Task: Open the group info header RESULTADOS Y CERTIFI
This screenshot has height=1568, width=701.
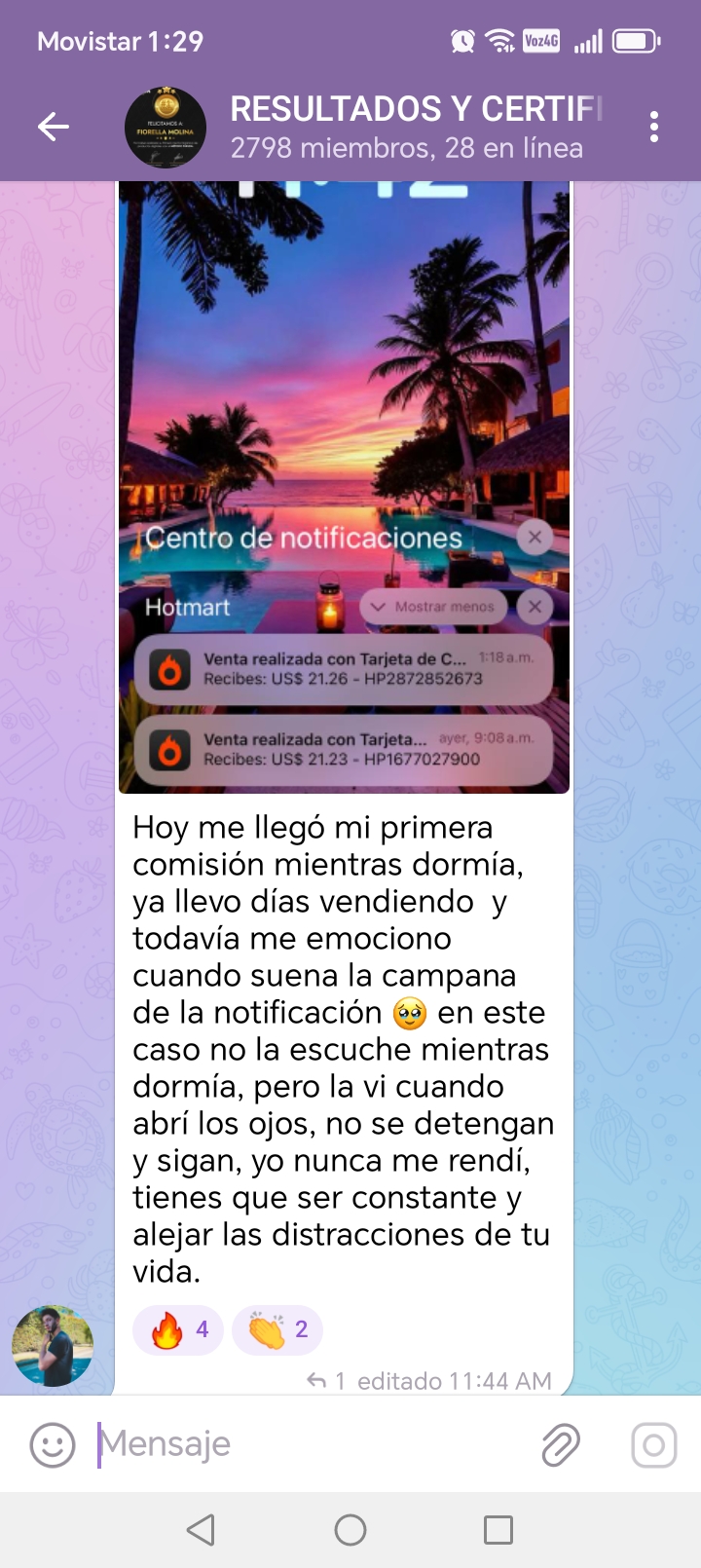Action: (409, 127)
